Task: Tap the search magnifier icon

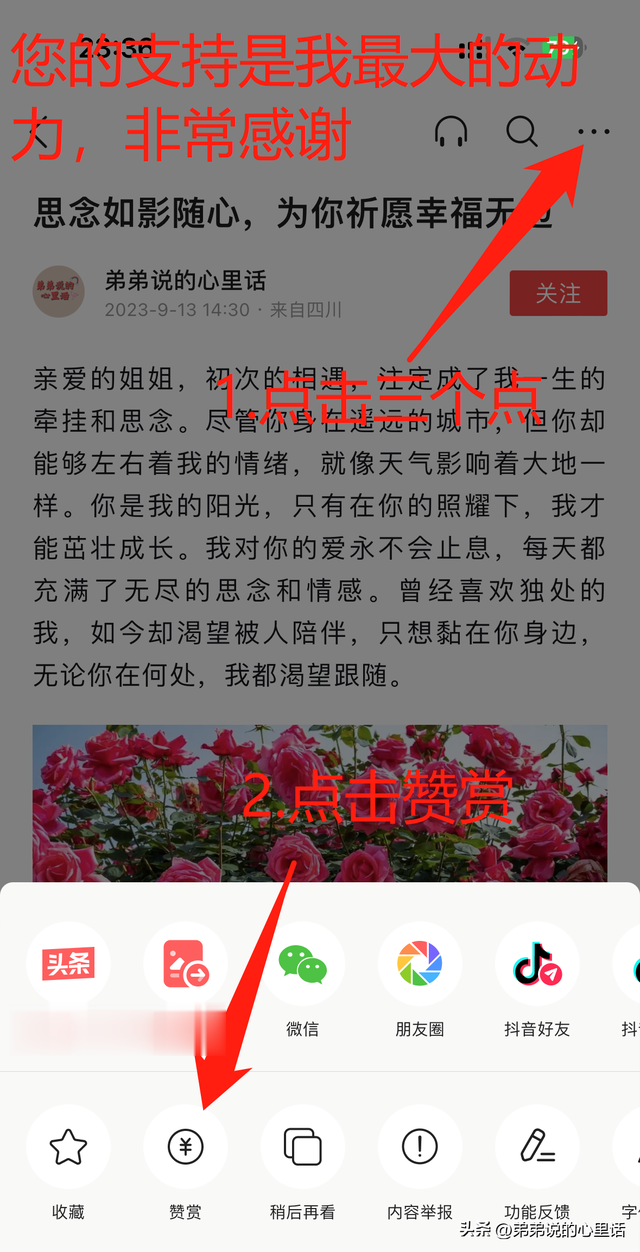Action: click(522, 132)
